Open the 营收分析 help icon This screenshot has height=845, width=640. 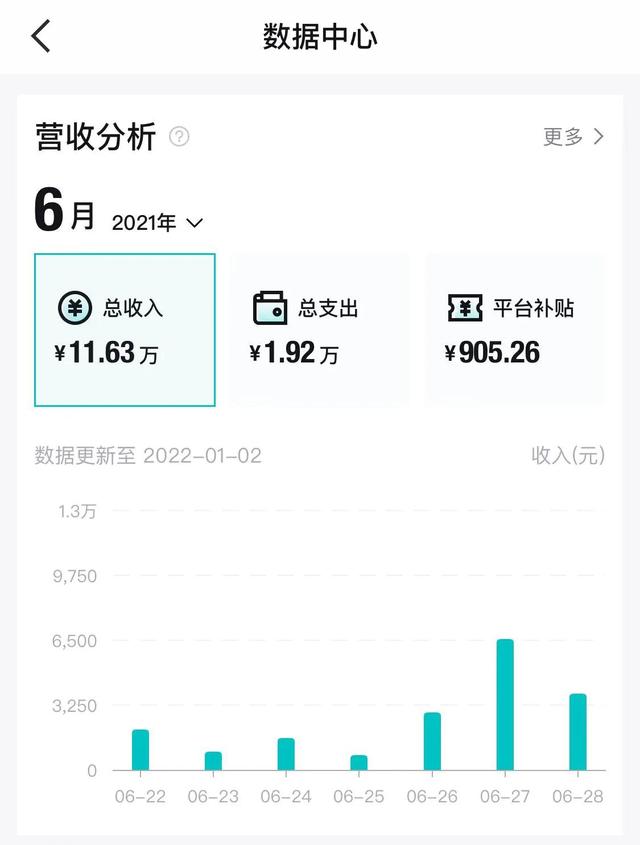179,137
